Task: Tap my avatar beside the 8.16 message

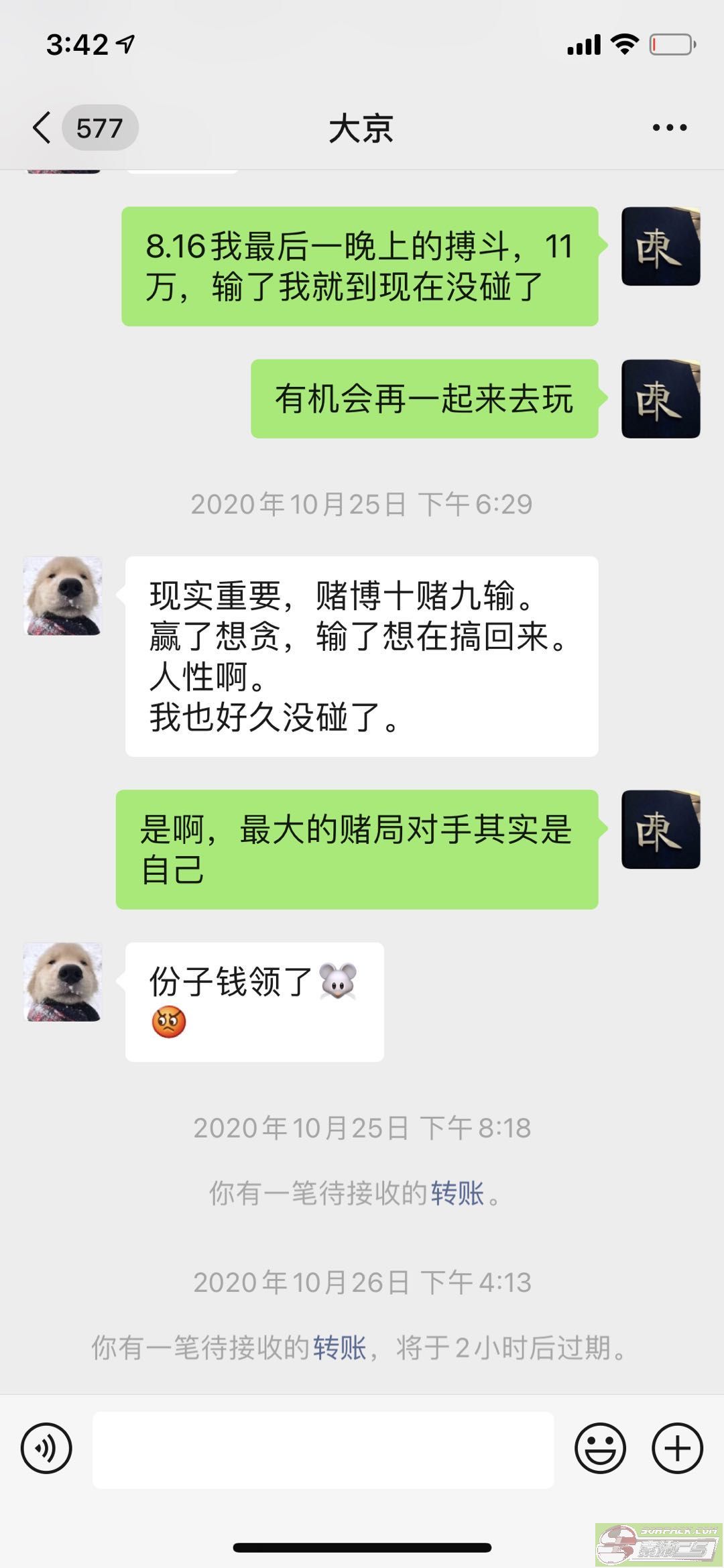Action: [661, 247]
